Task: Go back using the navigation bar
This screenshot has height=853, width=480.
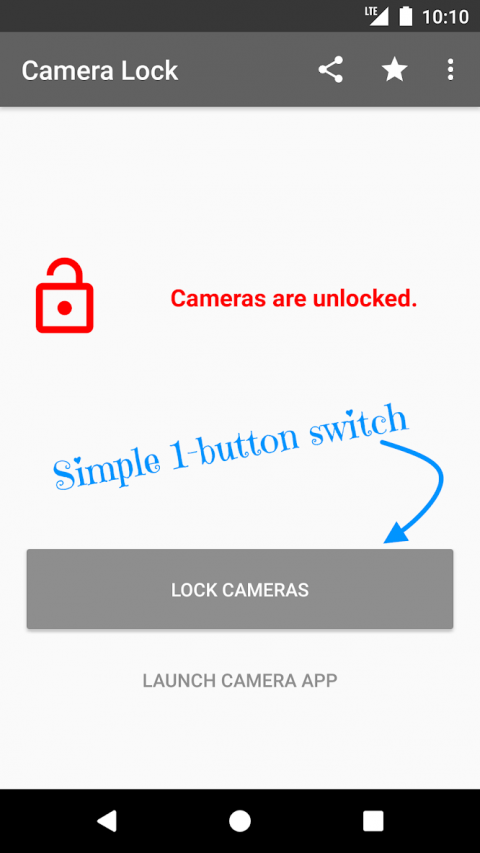Action: tap(107, 821)
